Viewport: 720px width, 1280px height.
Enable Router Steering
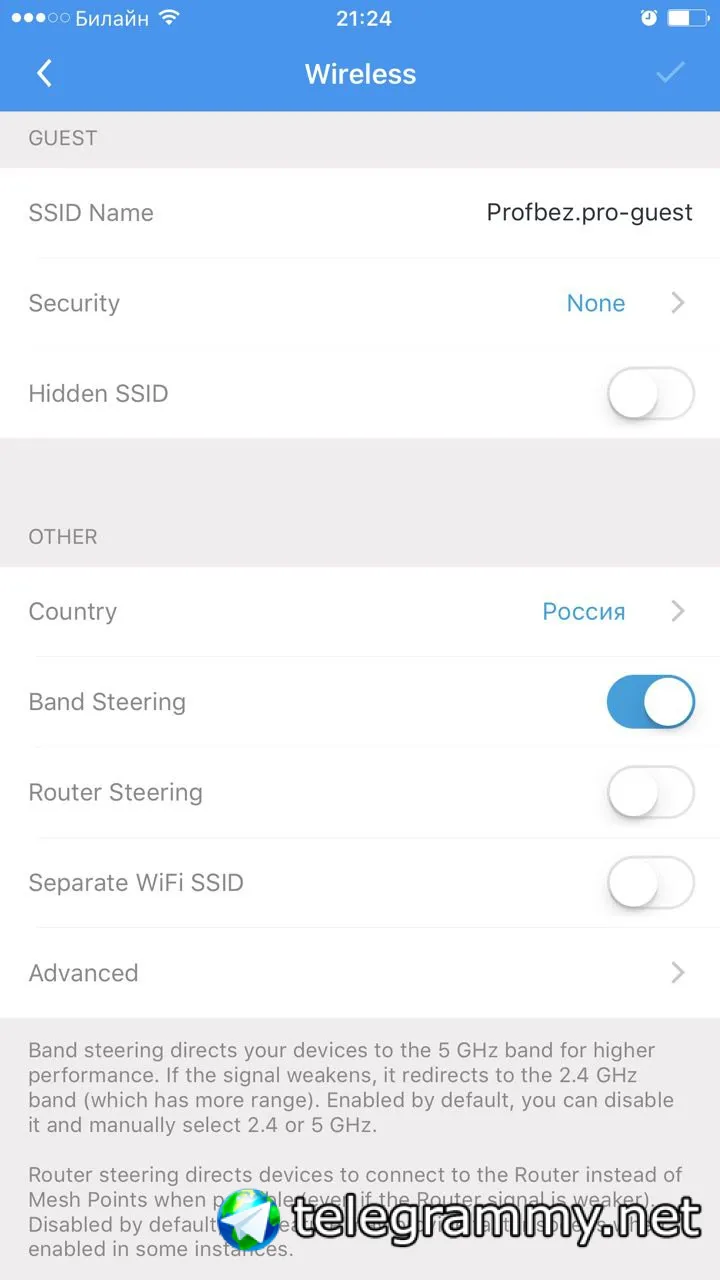point(650,792)
